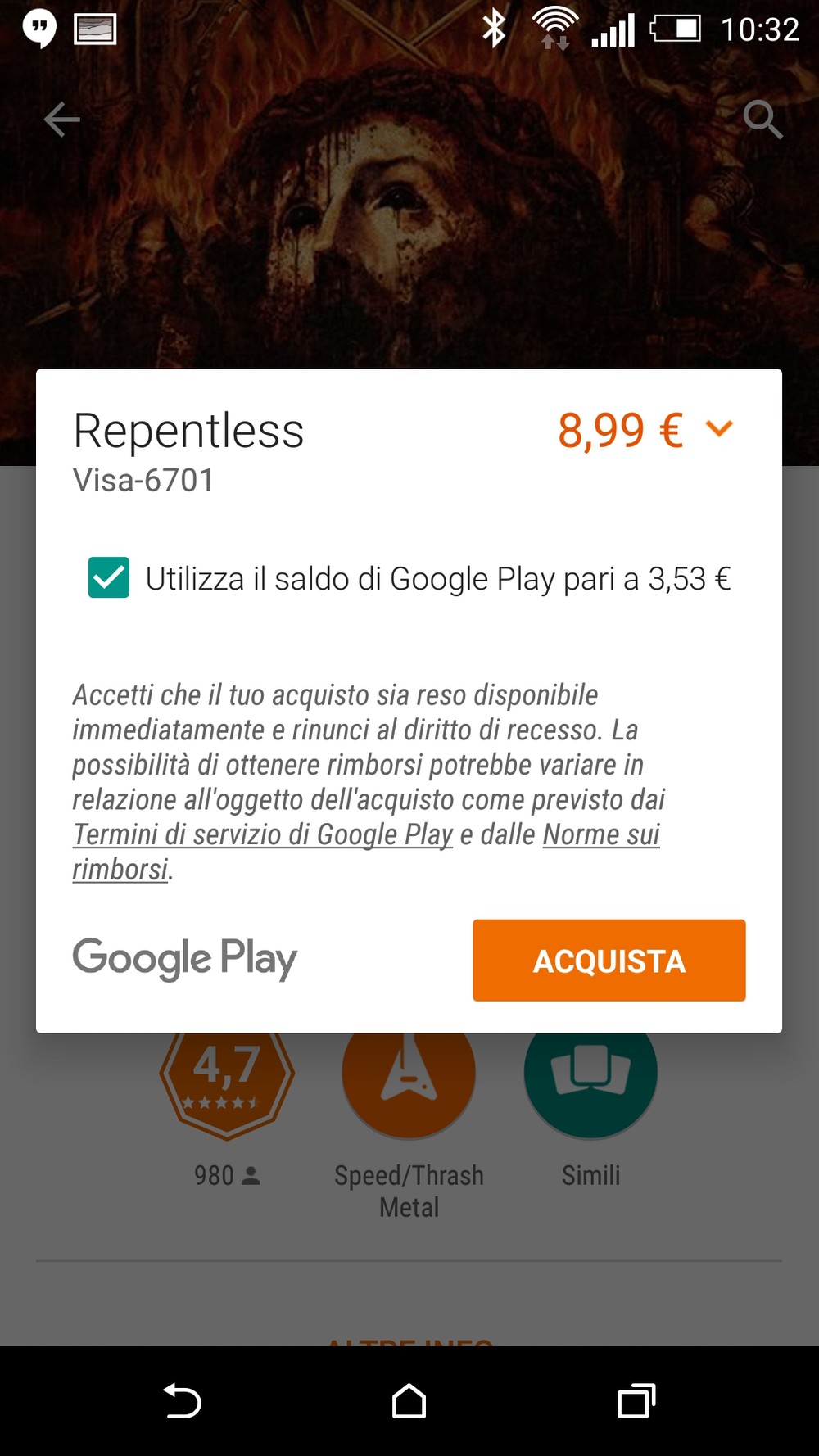
Task: Open the Termini di servizio di Google Play link
Action: [263, 834]
